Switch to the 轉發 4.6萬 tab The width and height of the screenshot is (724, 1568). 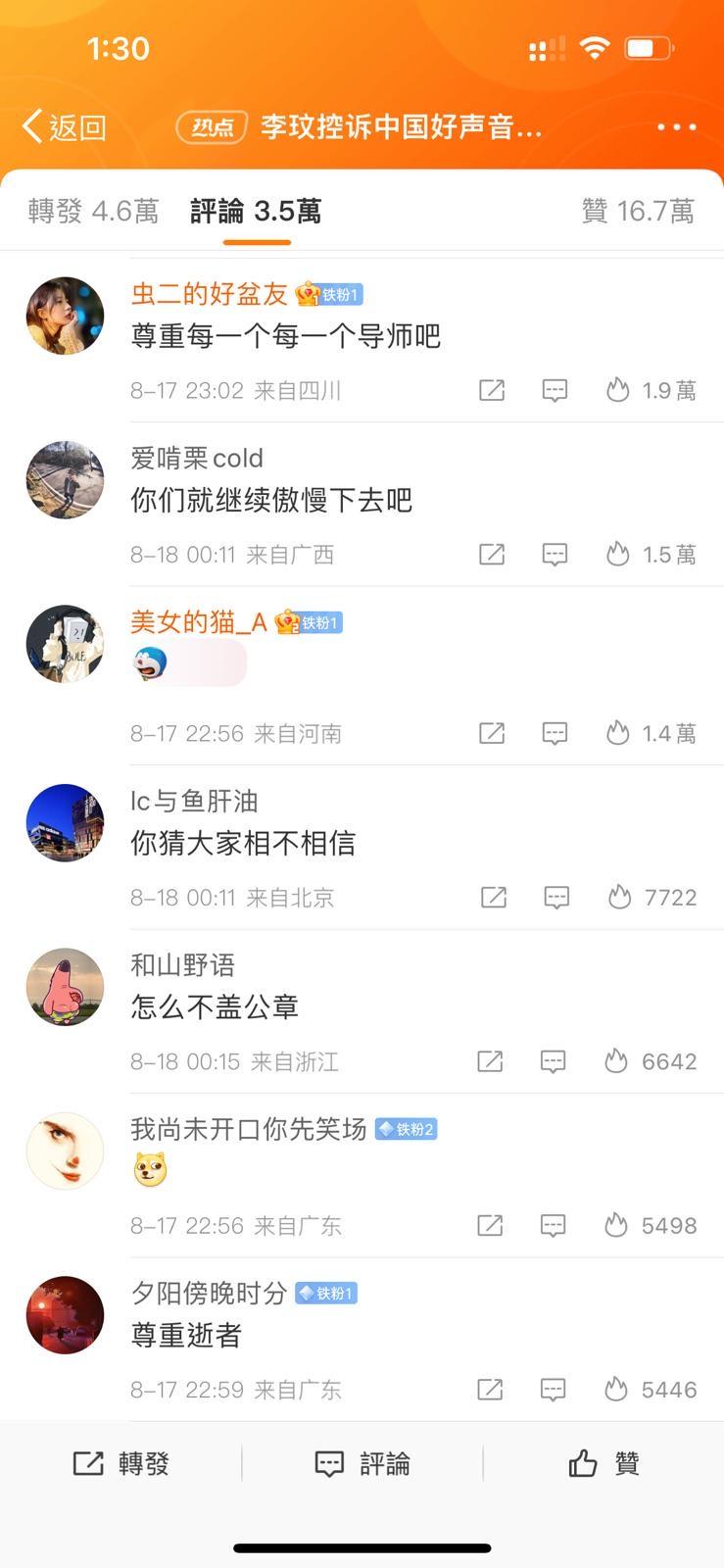(93, 211)
